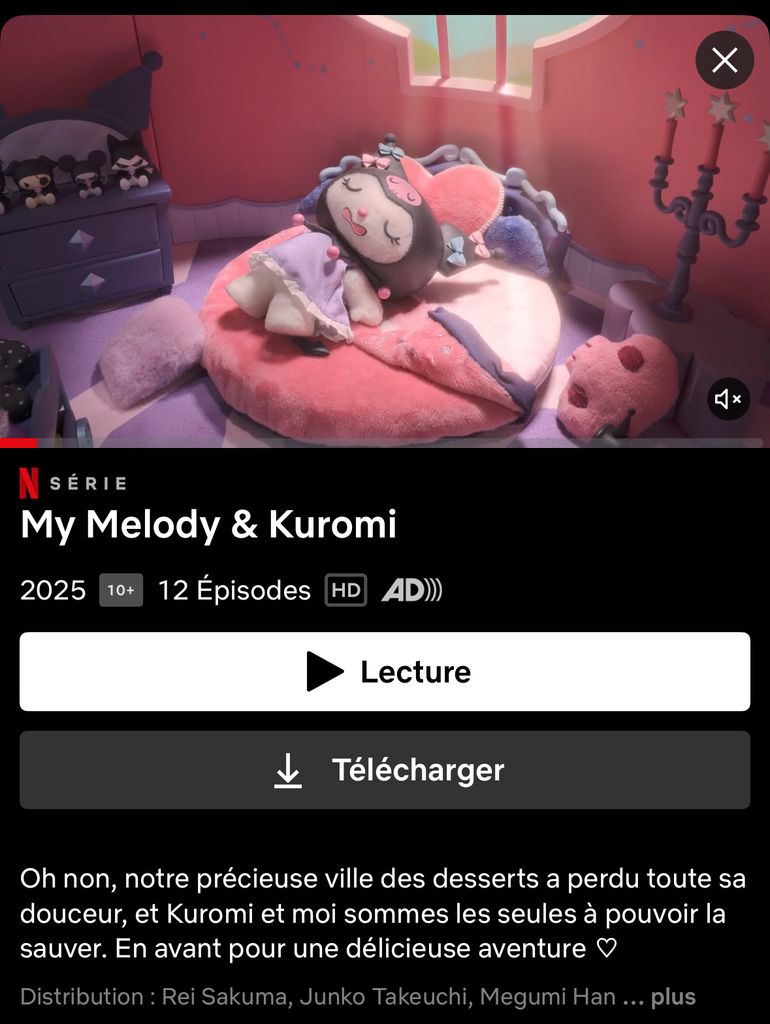Close the My Melody & Kuromi details
This screenshot has height=1024, width=770.
724,61
